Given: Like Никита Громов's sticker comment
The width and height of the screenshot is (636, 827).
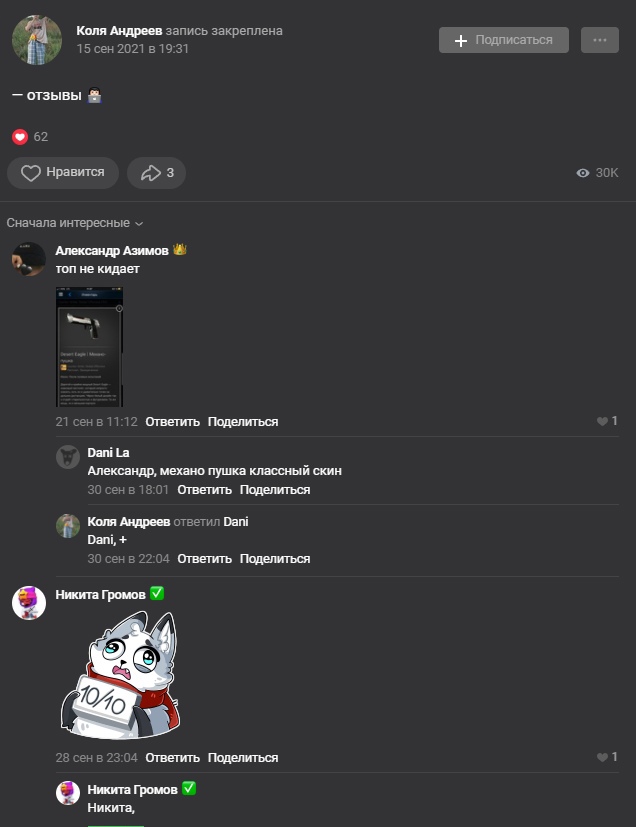Looking at the screenshot, I should pos(602,758).
